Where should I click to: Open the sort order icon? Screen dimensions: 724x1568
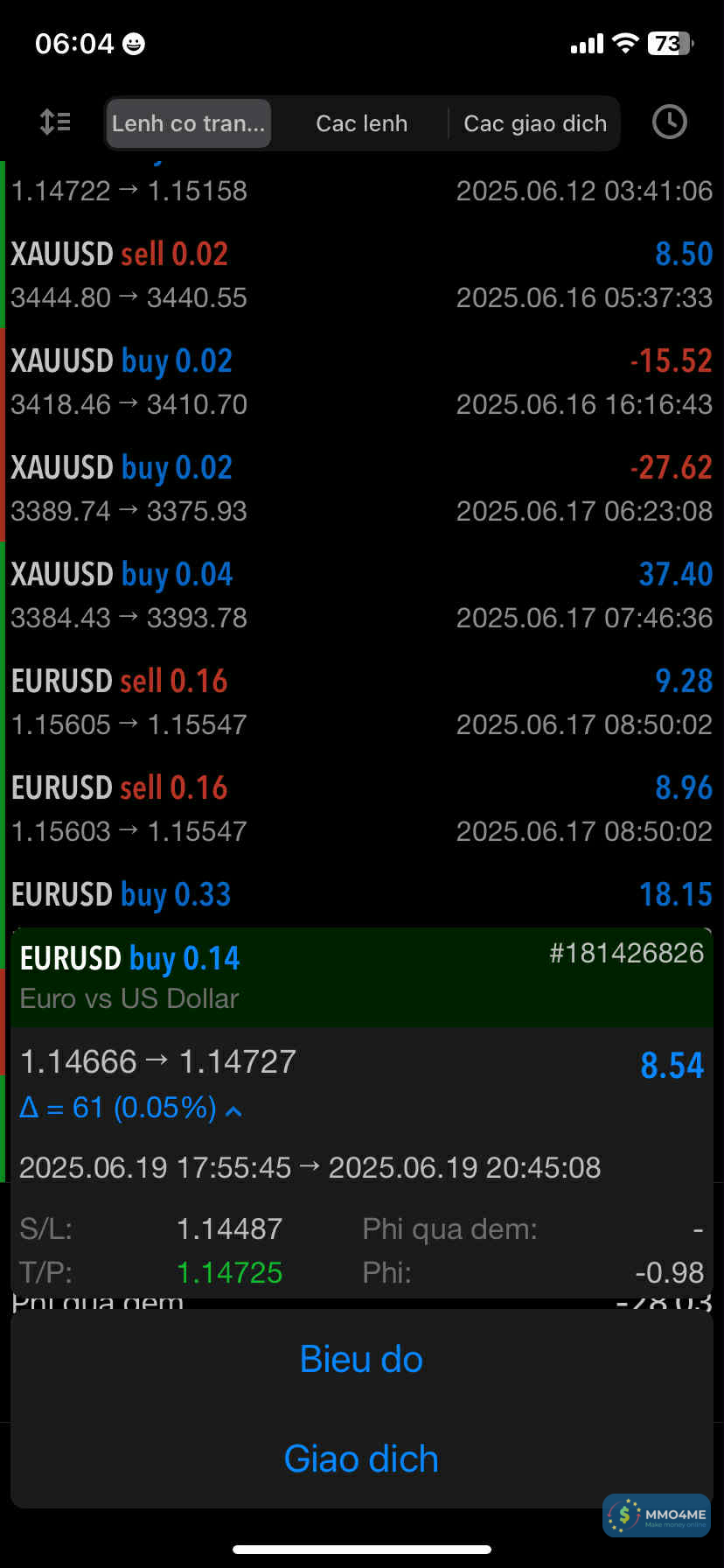click(55, 122)
